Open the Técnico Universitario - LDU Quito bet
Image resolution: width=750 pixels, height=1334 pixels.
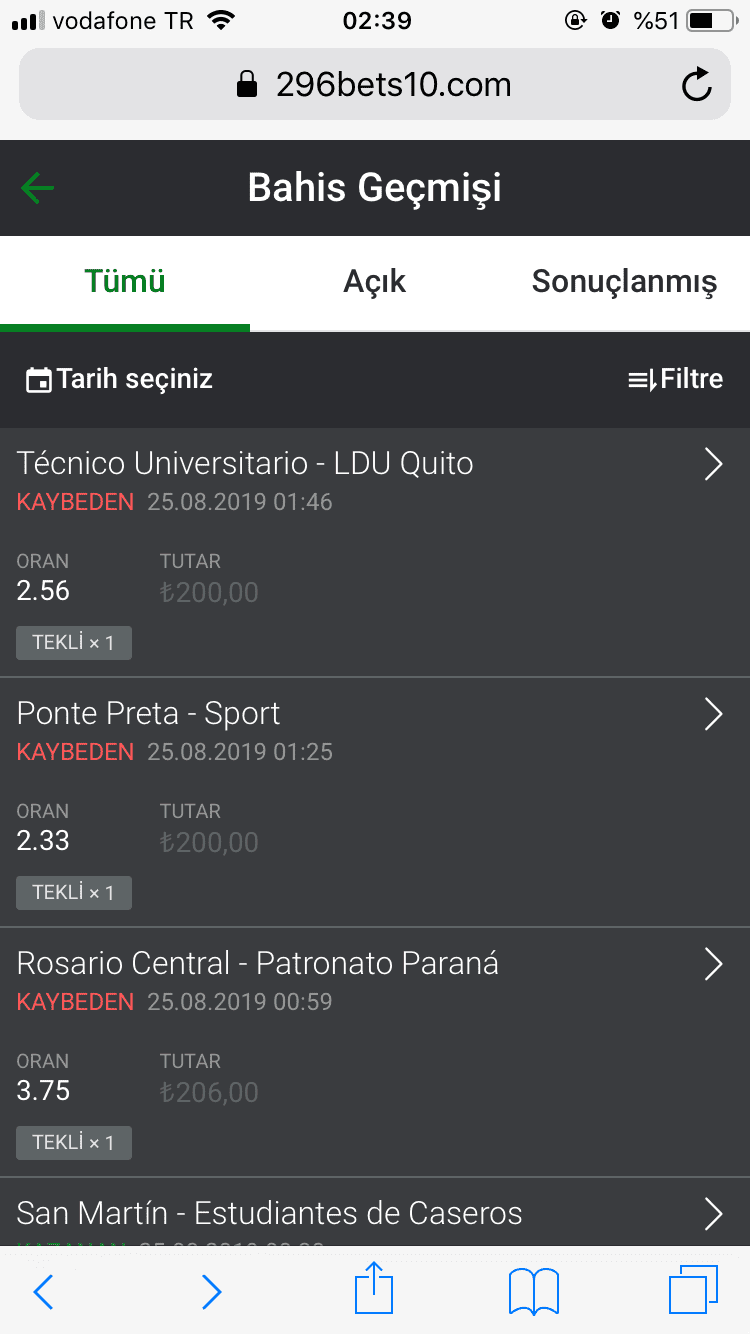click(x=375, y=553)
